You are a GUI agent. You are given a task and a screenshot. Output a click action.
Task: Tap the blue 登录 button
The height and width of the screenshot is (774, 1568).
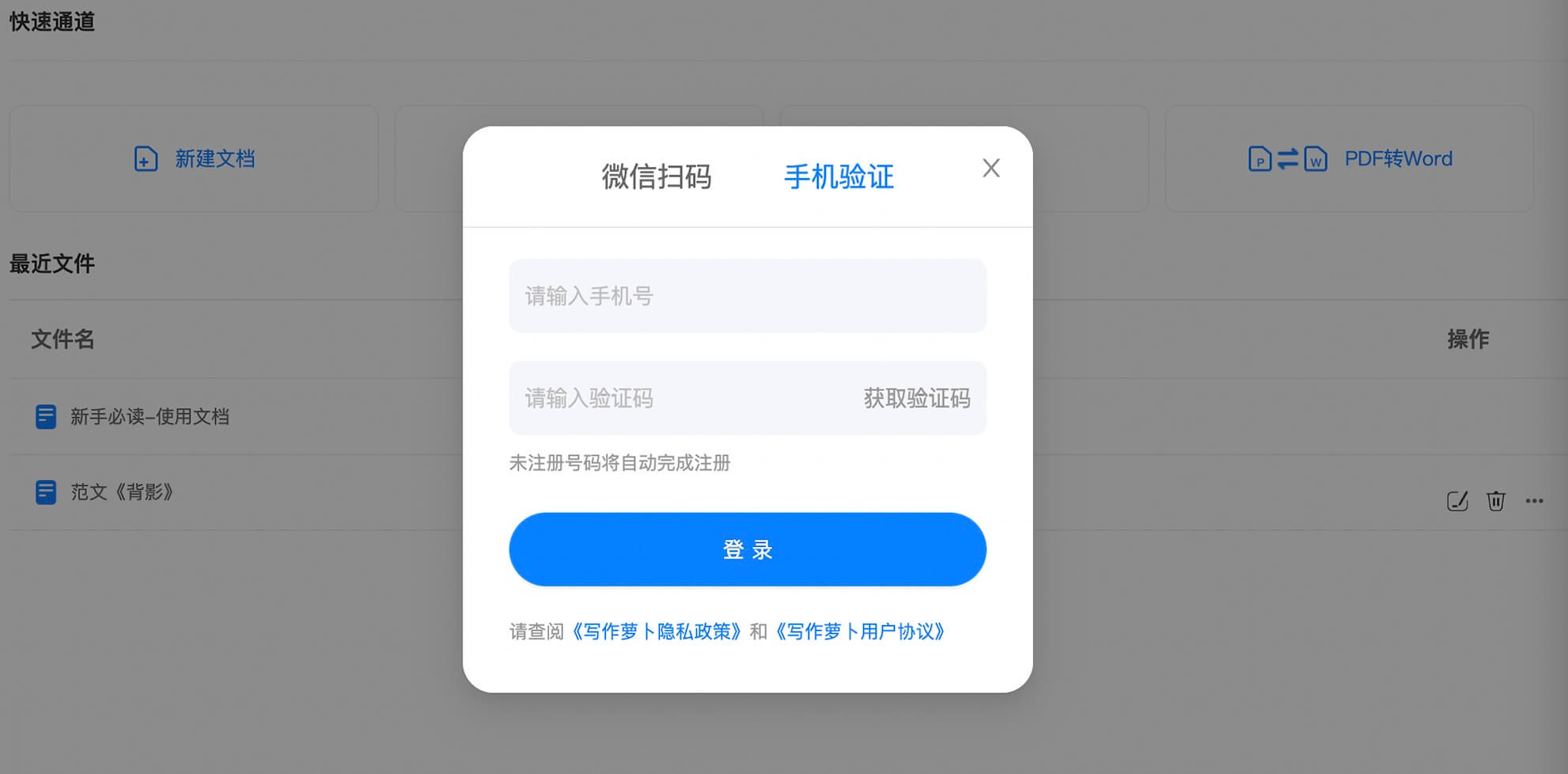(747, 549)
